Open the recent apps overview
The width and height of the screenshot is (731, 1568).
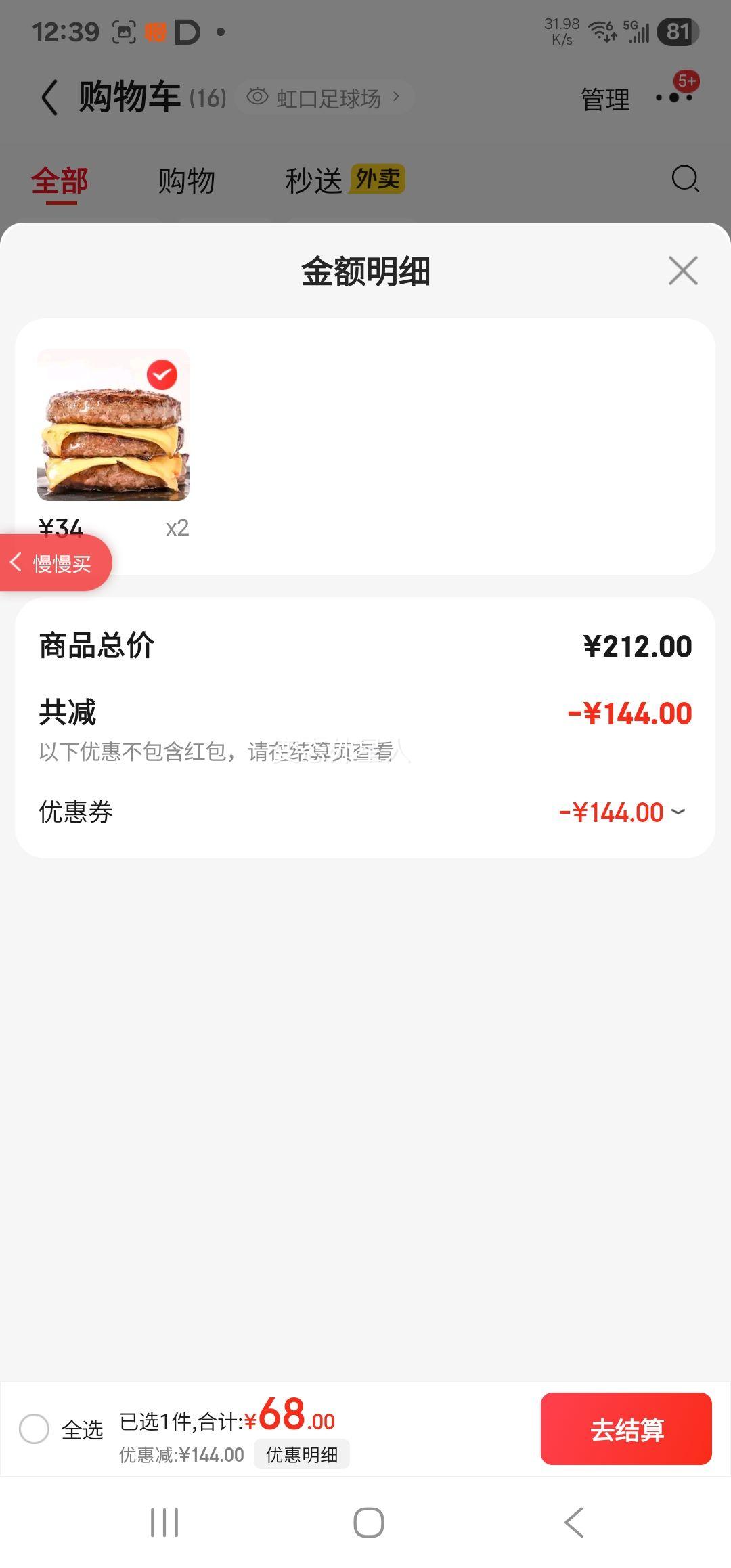click(x=164, y=1523)
